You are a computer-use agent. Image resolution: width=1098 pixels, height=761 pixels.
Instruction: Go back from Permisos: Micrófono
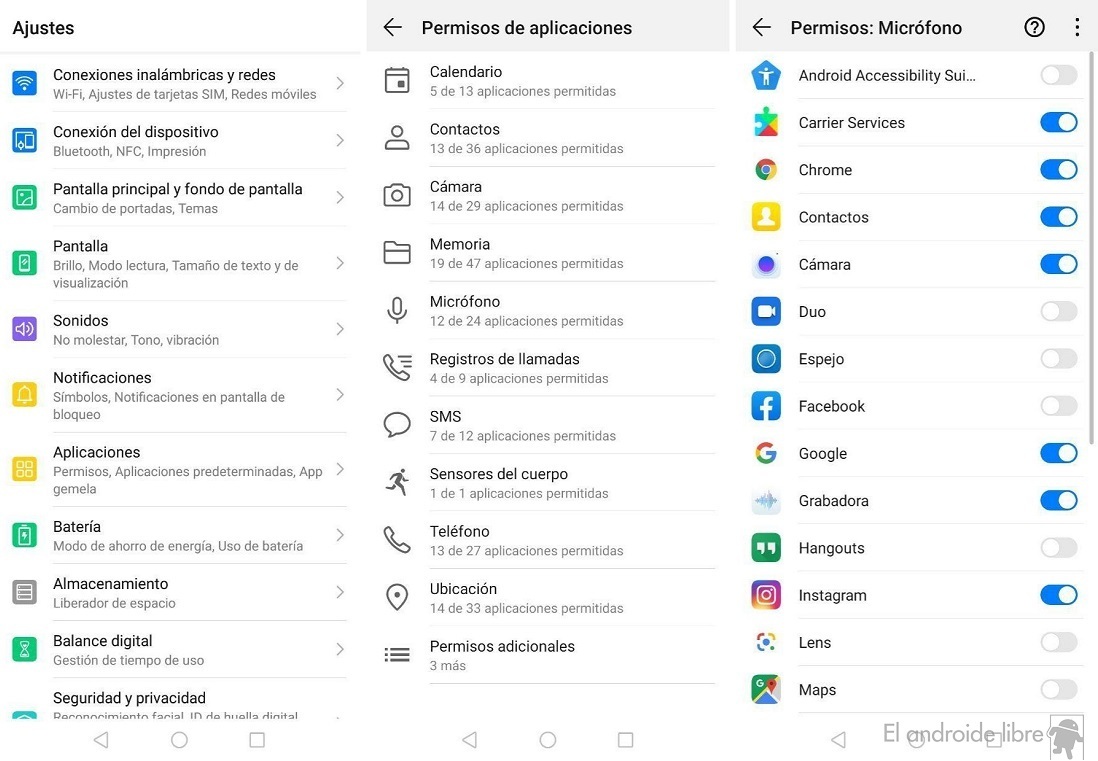click(761, 28)
